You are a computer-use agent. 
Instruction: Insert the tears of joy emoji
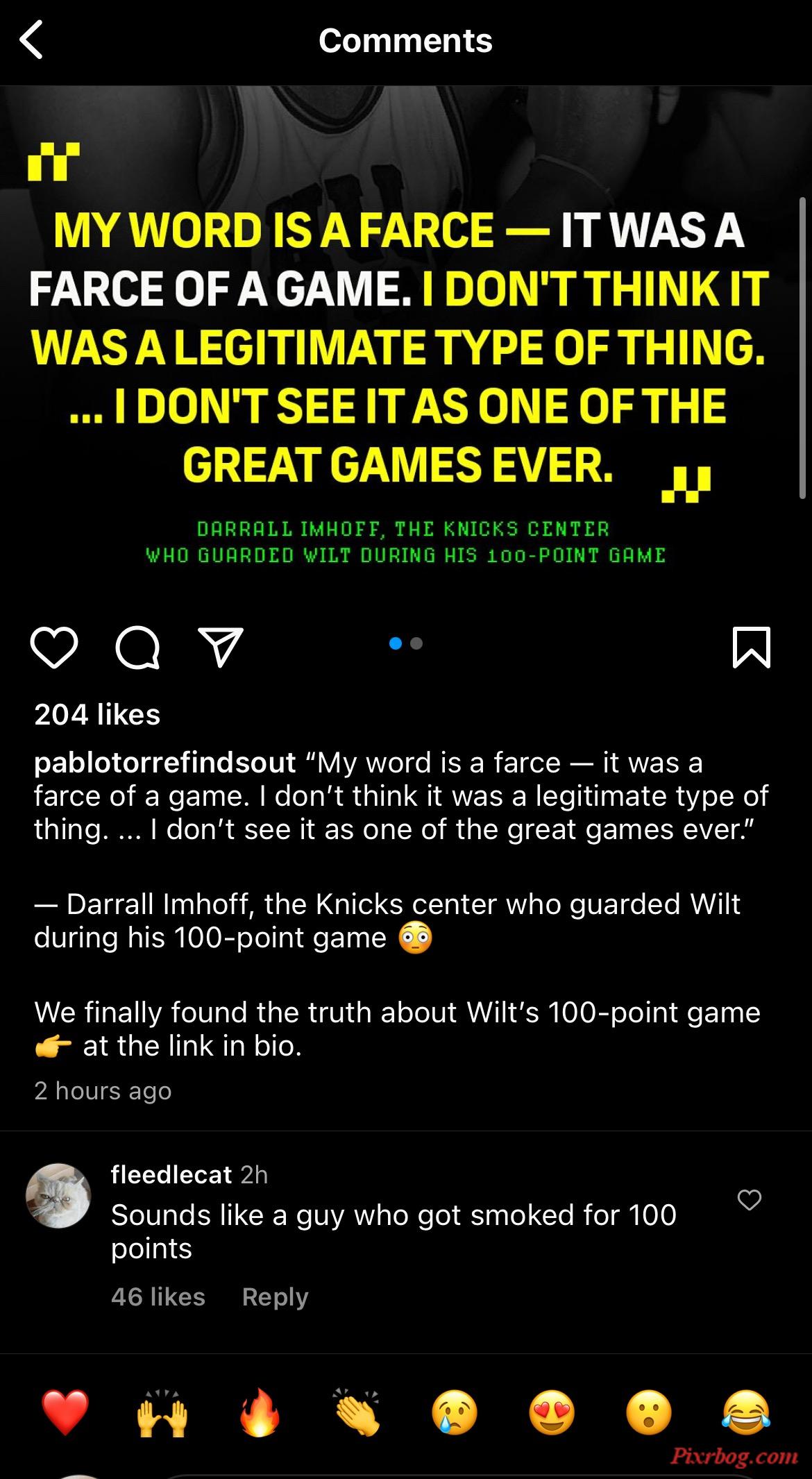(746, 1412)
